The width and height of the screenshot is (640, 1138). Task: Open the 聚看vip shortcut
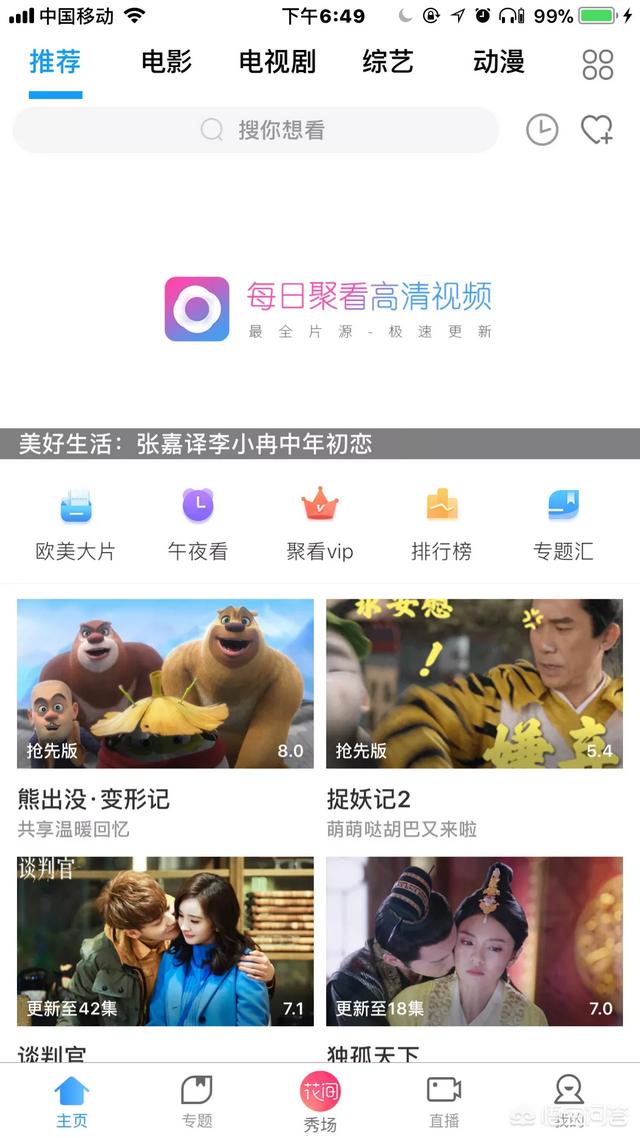320,524
